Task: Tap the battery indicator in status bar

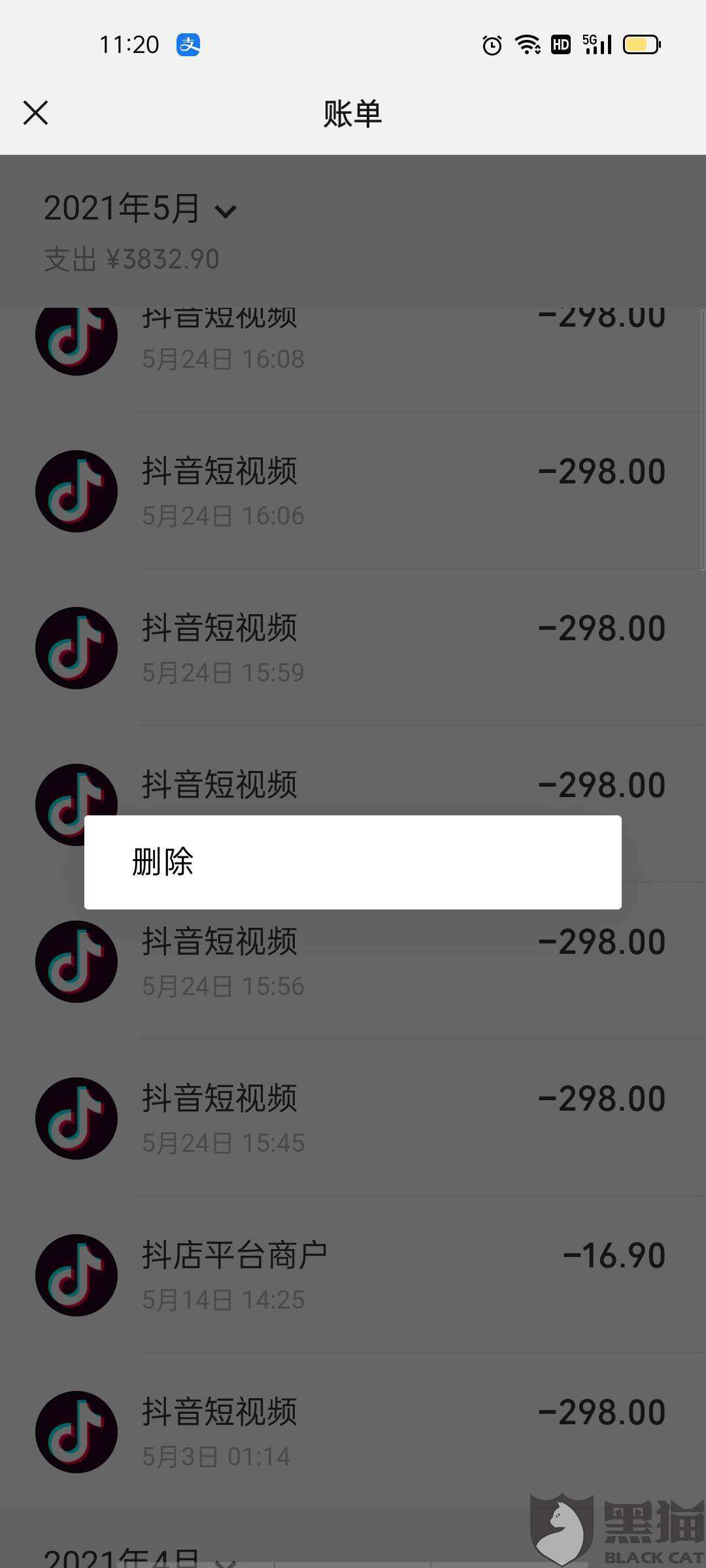Action: point(641,44)
